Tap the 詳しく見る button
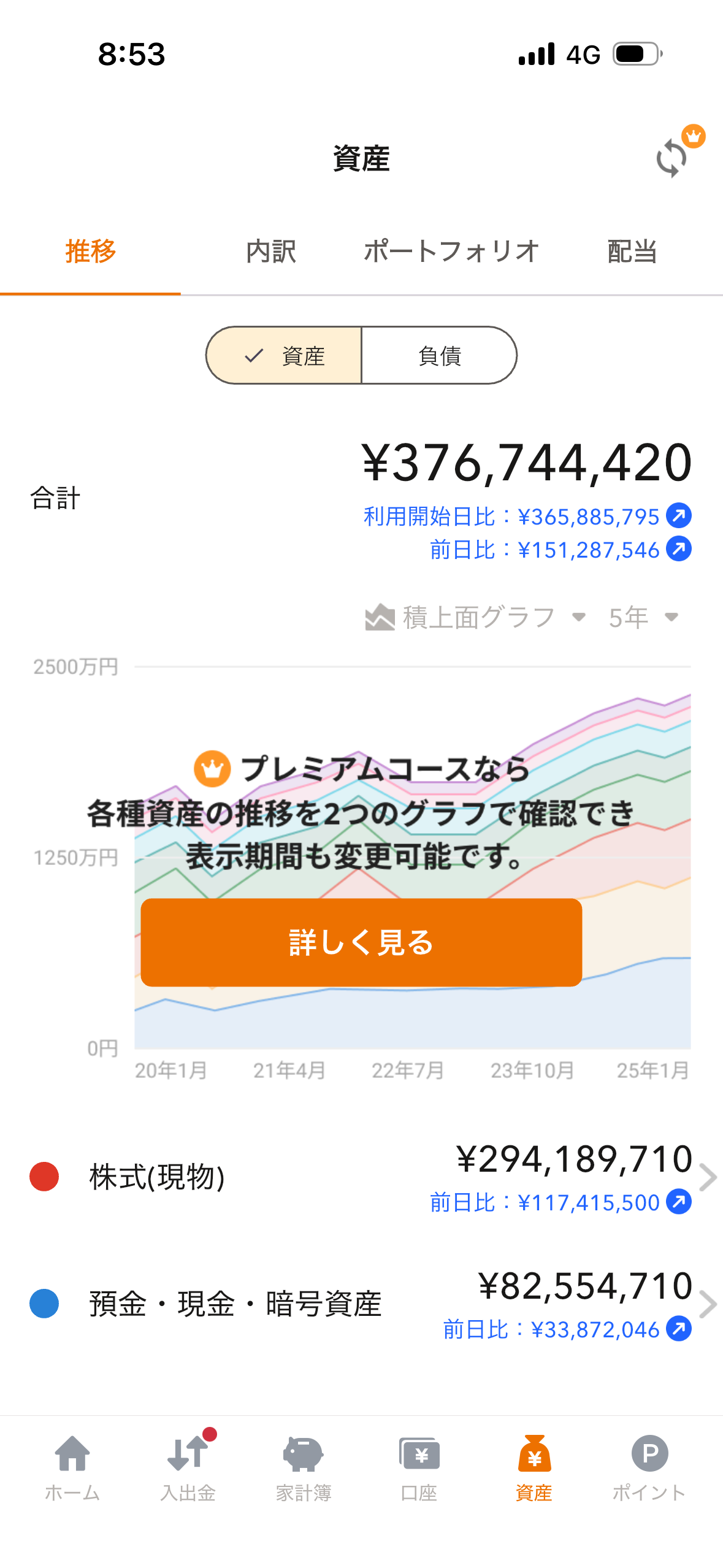The width and height of the screenshot is (723, 1568). tap(361, 942)
